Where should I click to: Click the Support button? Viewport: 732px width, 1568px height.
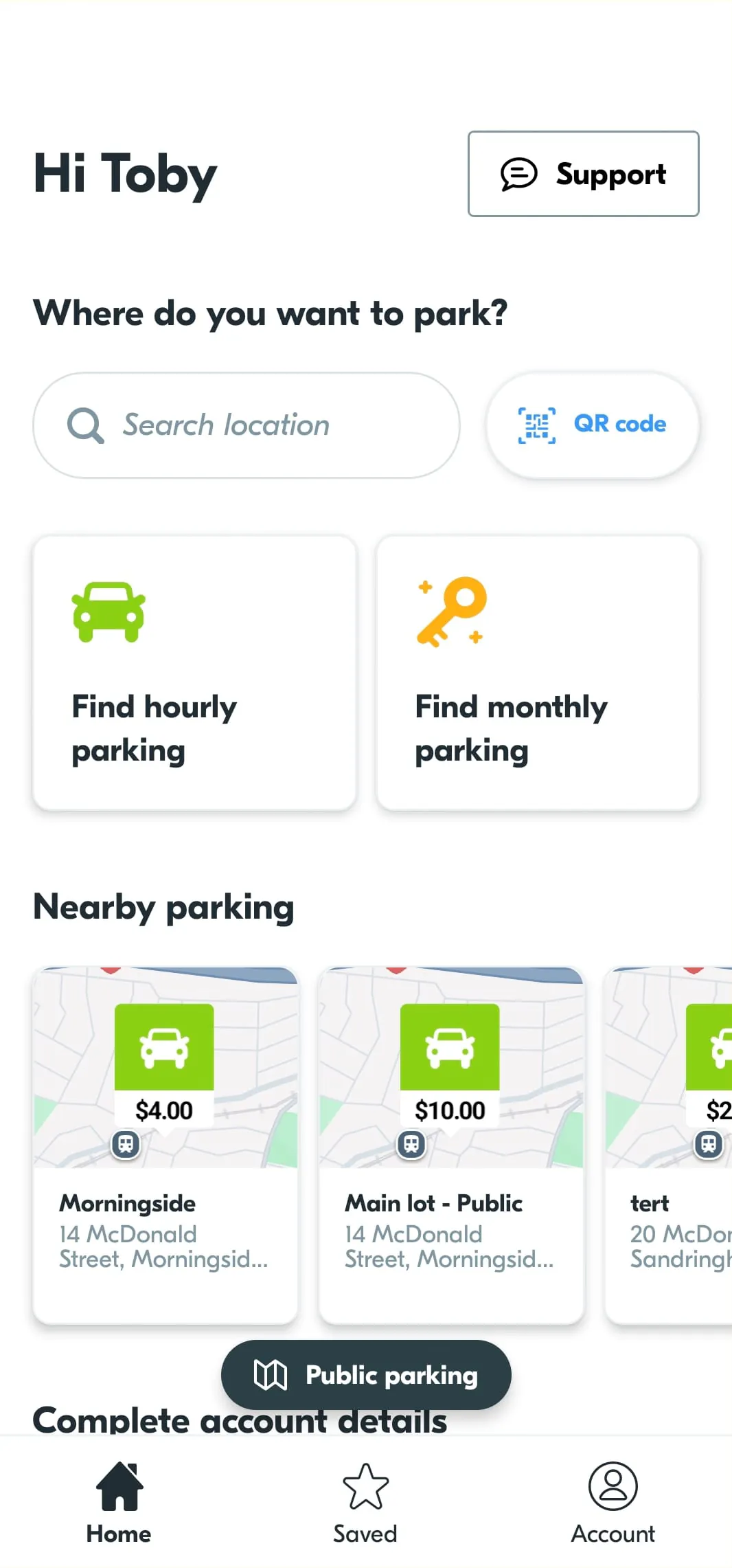pos(582,174)
